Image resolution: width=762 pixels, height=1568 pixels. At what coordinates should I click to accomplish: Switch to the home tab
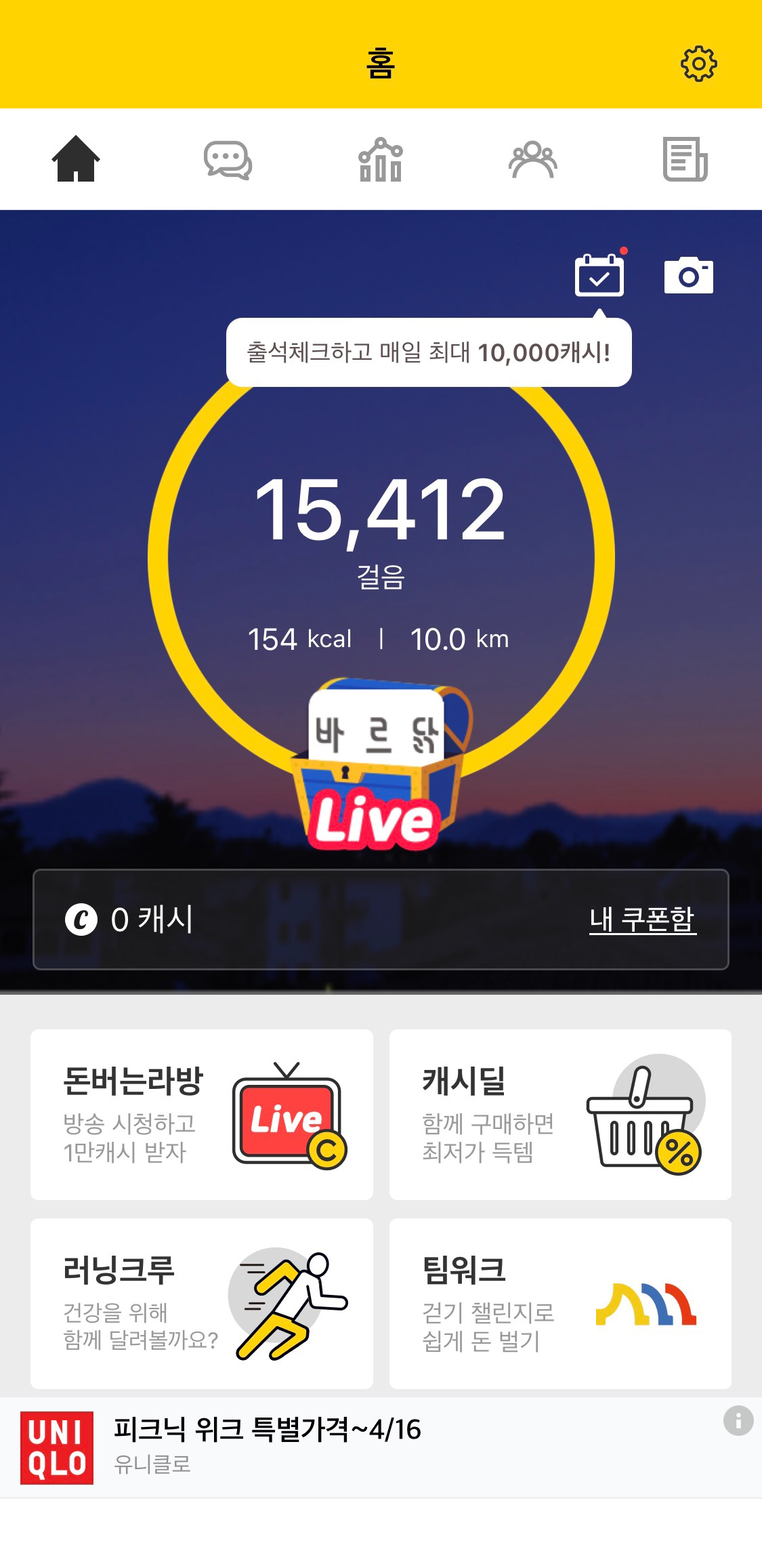point(76,159)
